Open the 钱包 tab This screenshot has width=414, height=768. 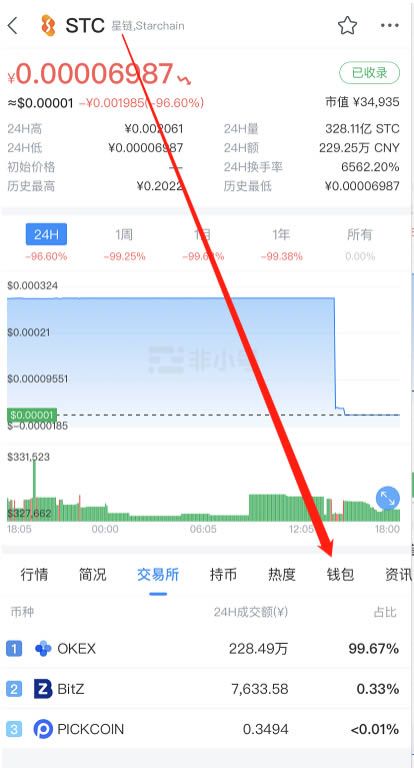pos(340,574)
